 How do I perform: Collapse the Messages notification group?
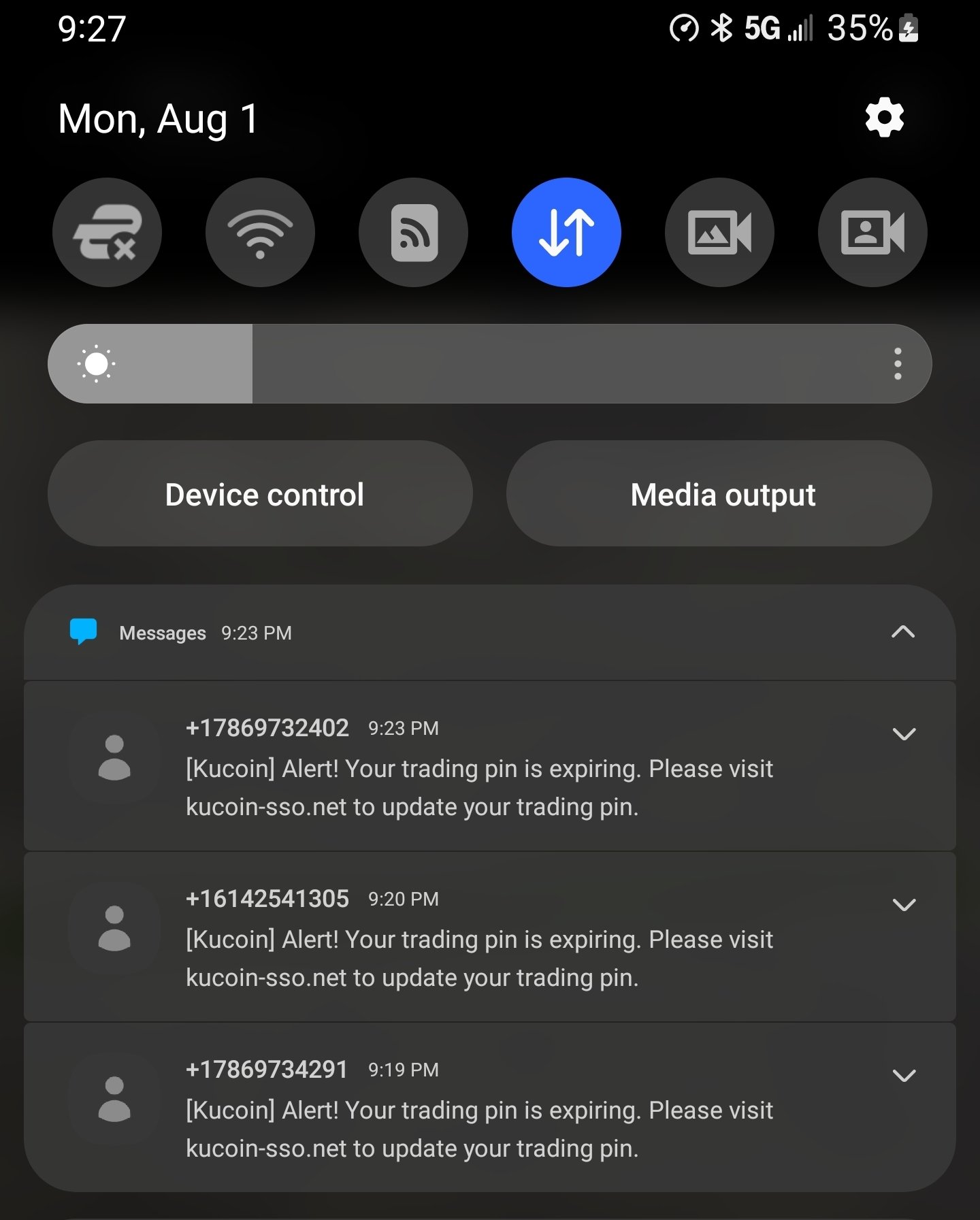[902, 632]
